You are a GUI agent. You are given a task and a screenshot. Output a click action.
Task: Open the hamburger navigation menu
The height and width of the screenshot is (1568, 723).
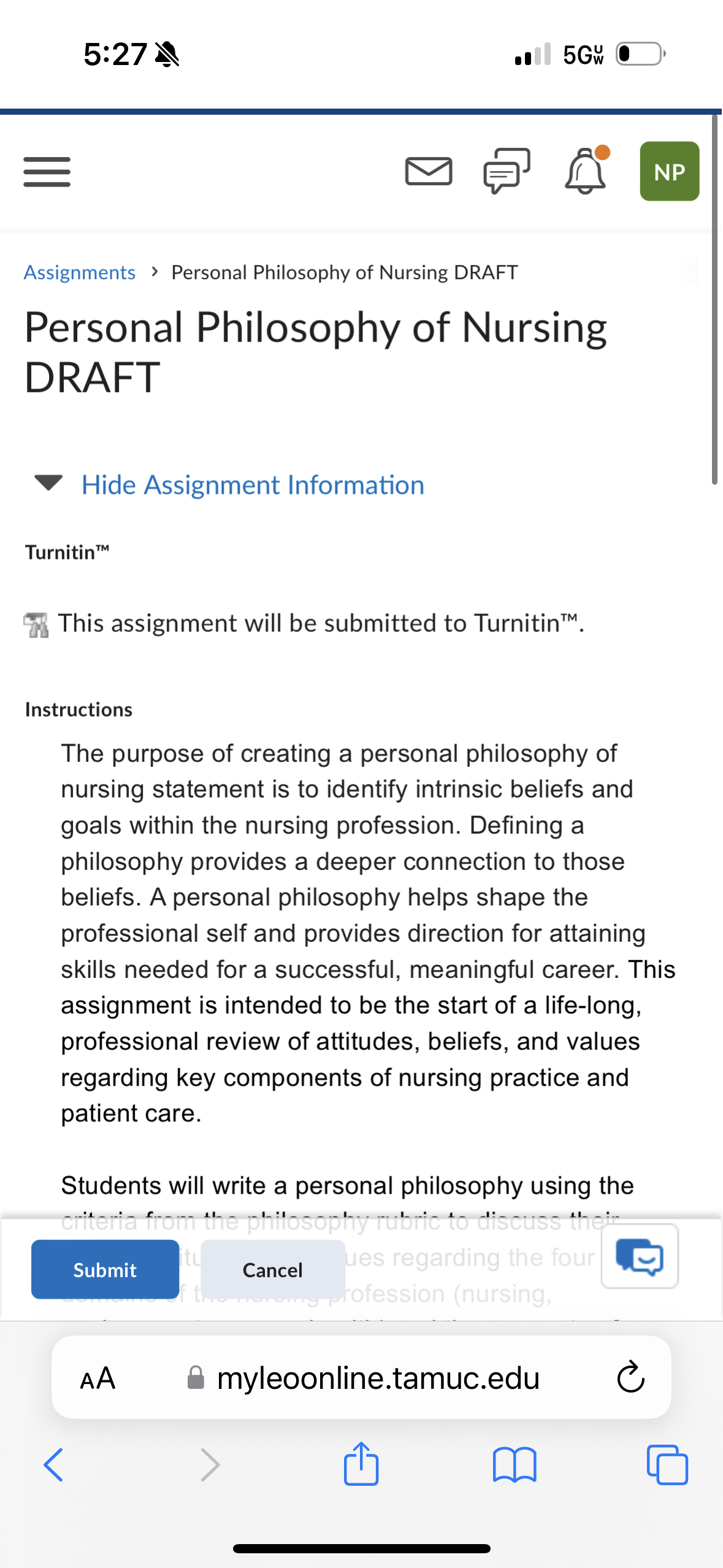(x=47, y=172)
